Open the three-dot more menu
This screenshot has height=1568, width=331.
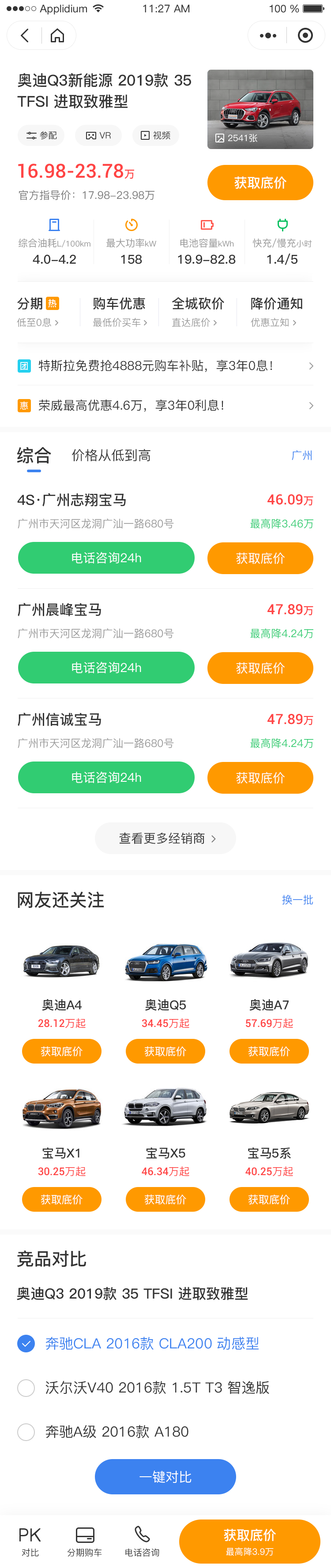[x=267, y=35]
